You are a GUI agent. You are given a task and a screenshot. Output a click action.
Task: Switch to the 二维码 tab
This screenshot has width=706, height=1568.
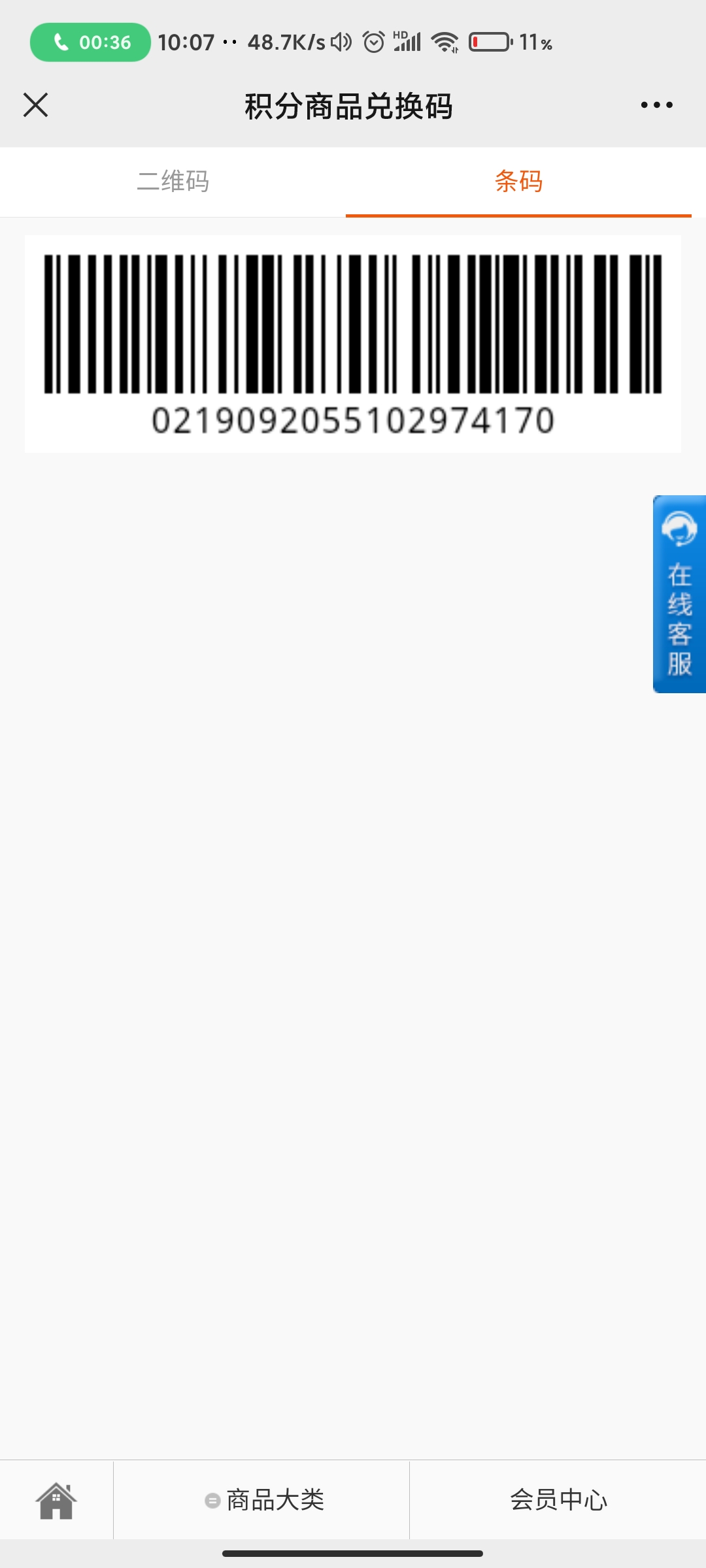(173, 182)
